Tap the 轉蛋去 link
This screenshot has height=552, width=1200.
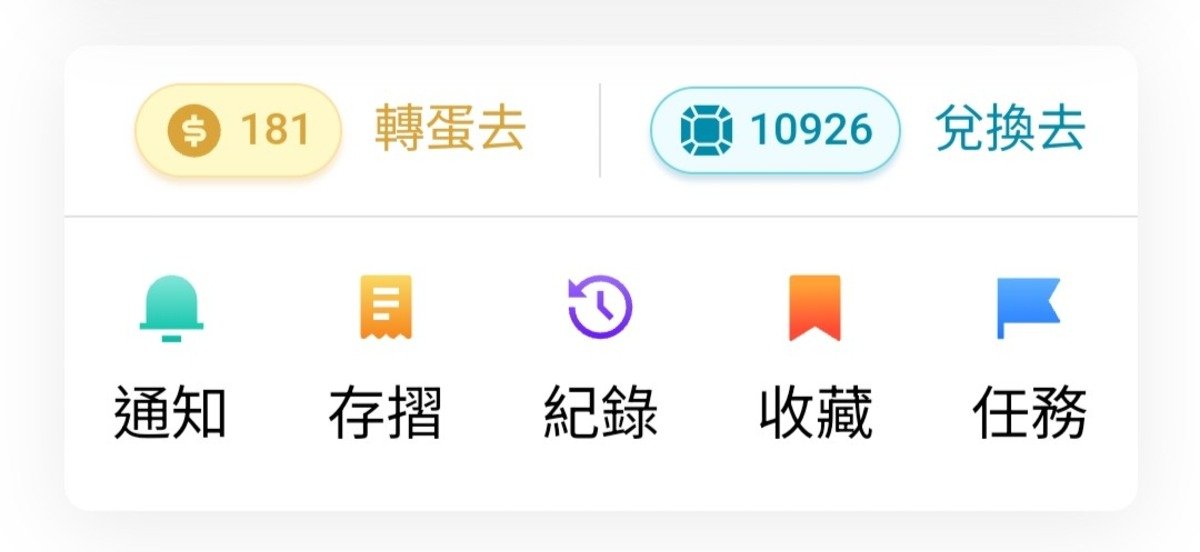click(450, 130)
